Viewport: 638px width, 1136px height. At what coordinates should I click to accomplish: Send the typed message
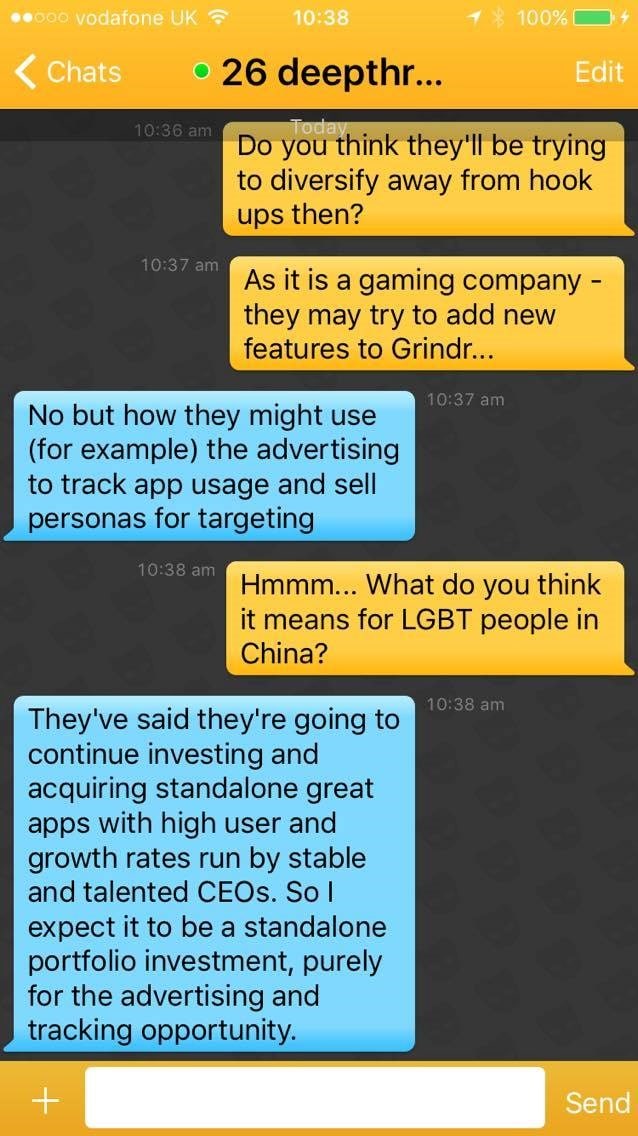click(596, 1102)
